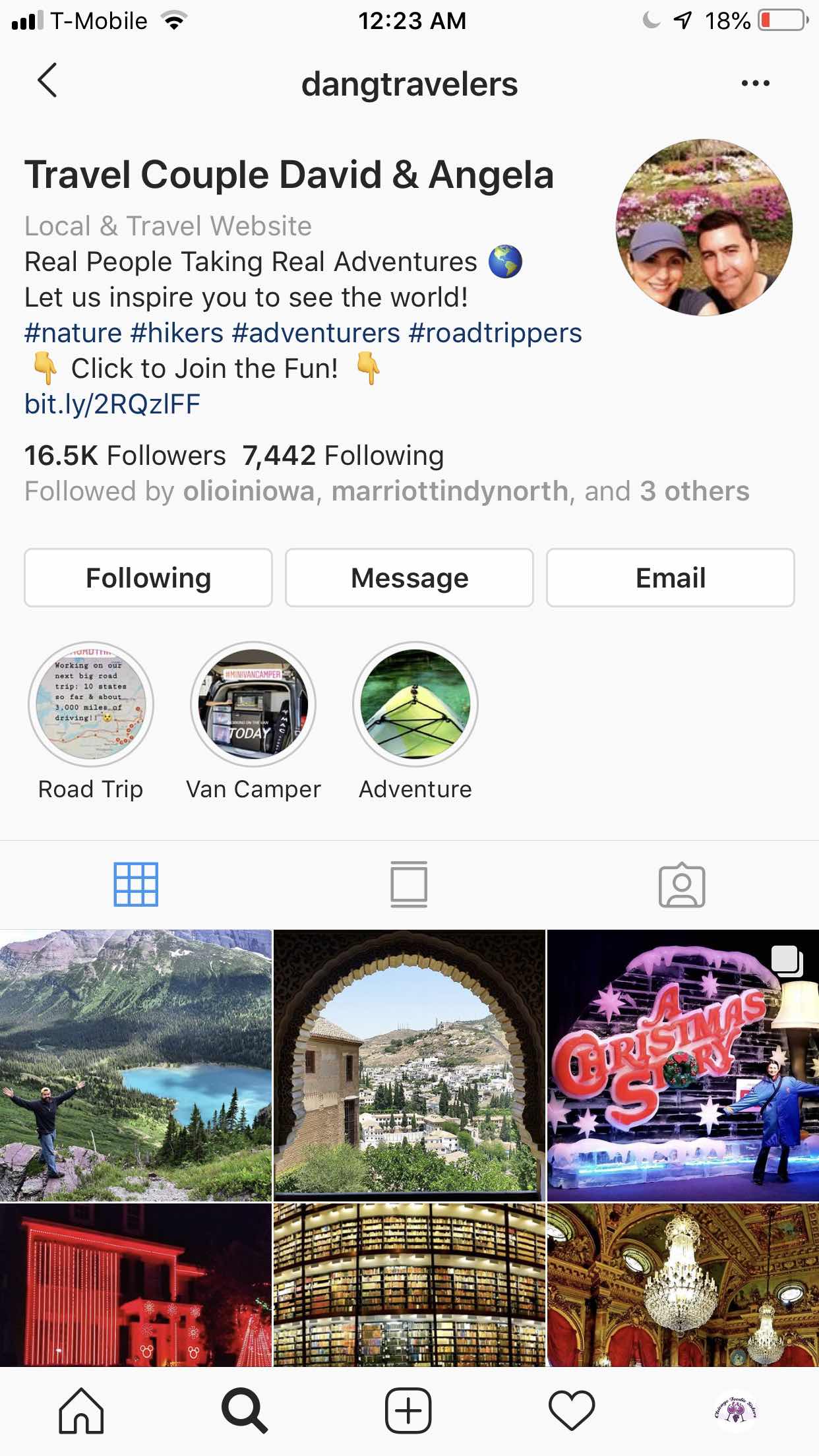Create a new post with plus icon
819x1456 pixels.
click(x=408, y=1410)
